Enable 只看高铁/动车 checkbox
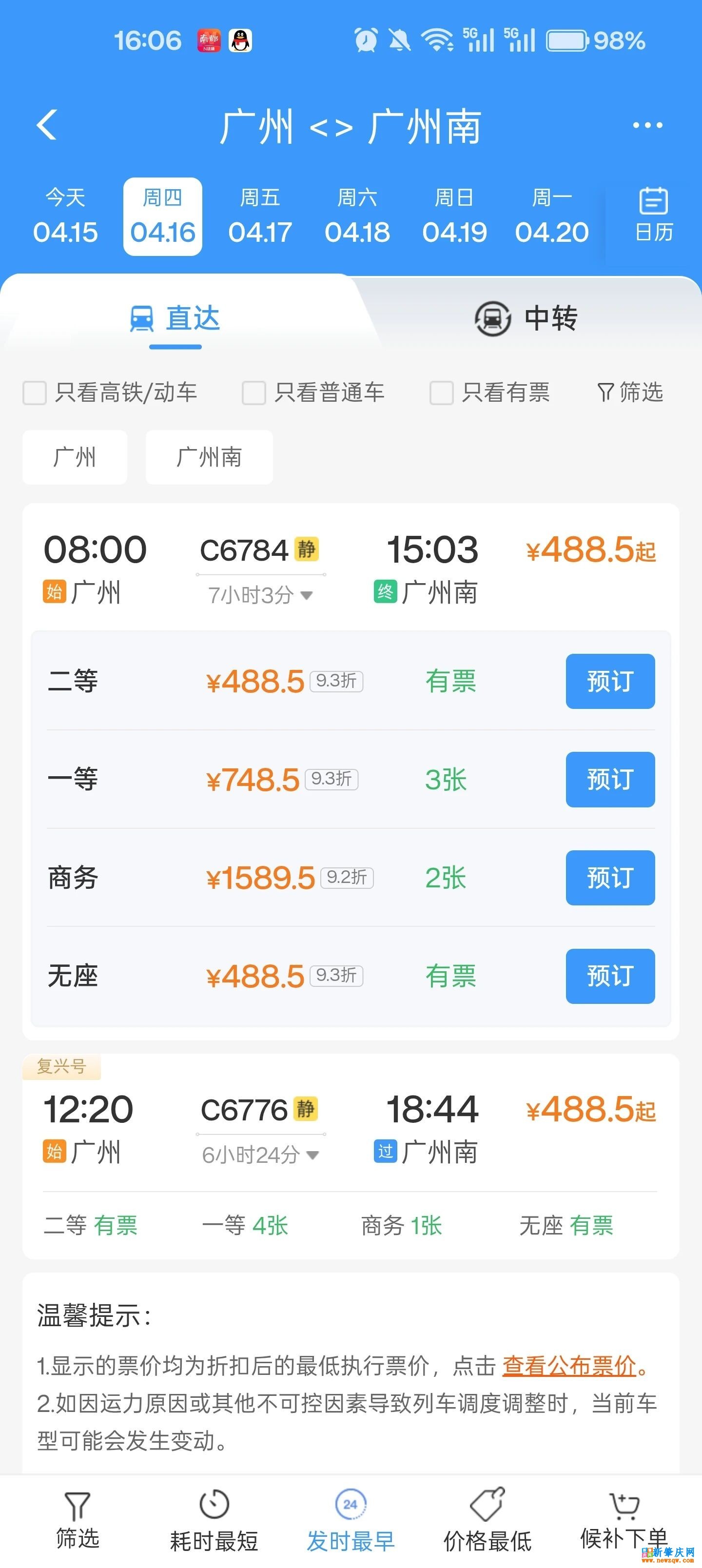Screen dimensions: 702x1568 click(34, 392)
